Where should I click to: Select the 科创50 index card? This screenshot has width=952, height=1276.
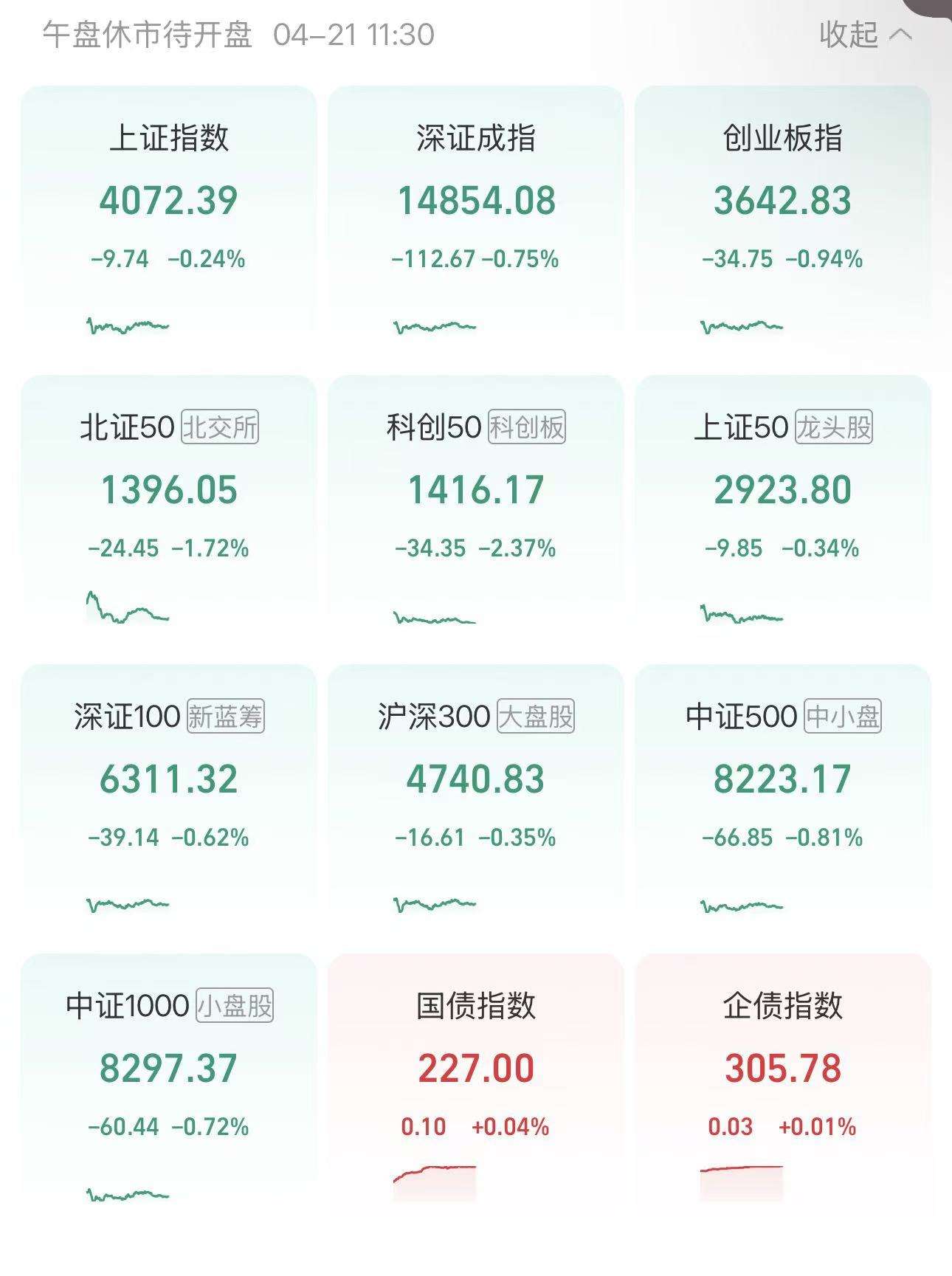point(476,506)
